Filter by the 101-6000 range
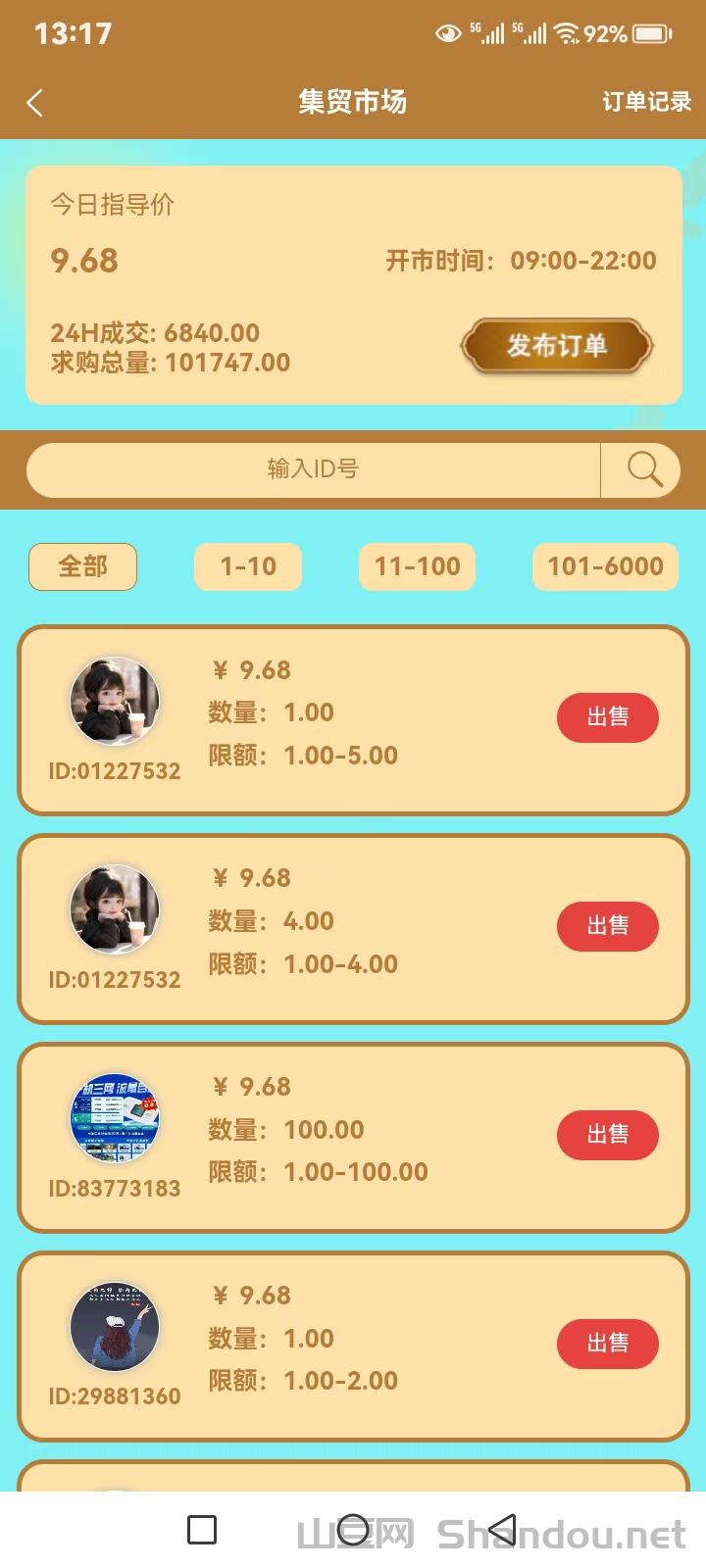Viewport: 706px width, 1568px height. 605,566
